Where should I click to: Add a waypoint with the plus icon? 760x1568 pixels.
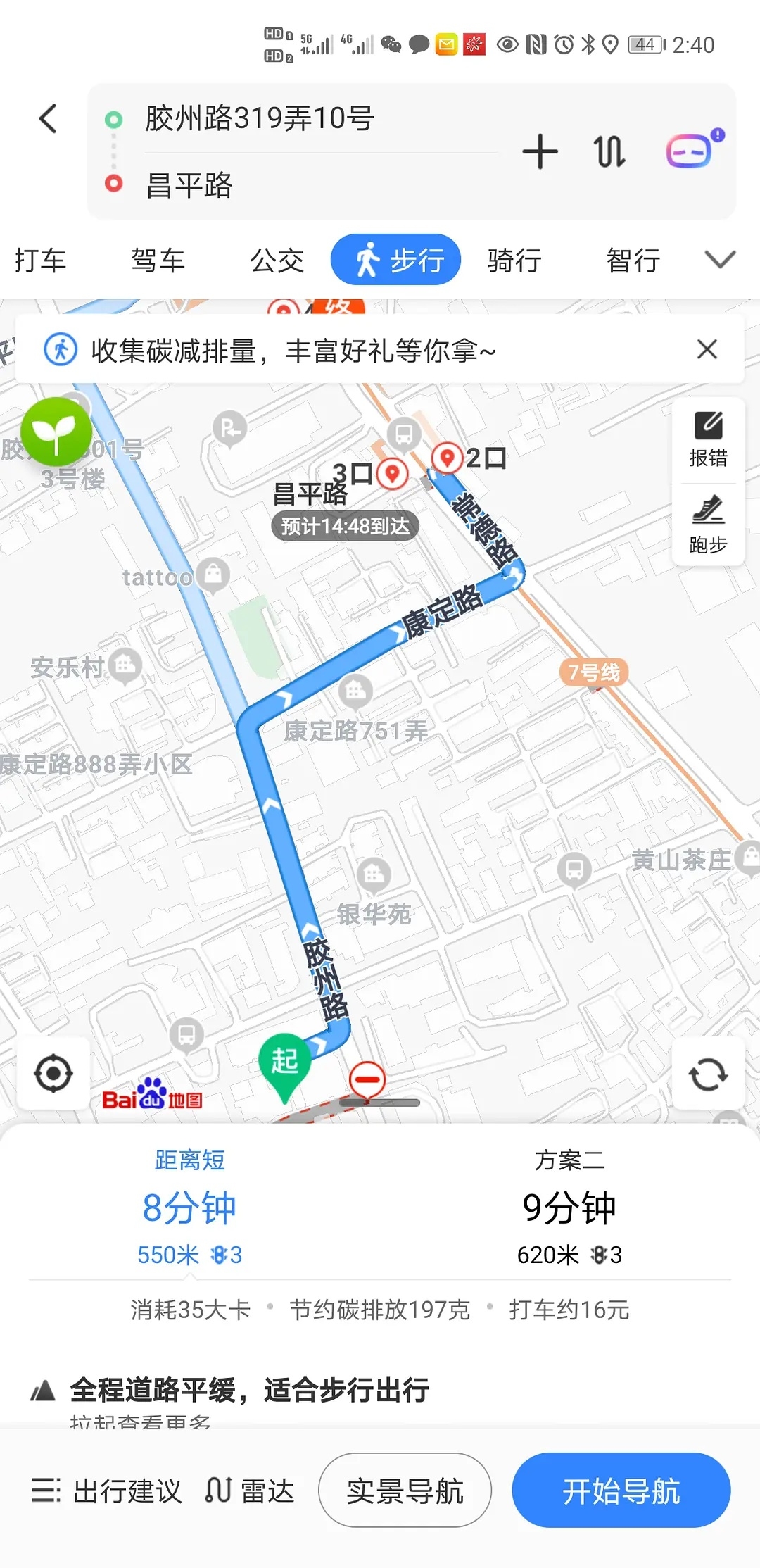(x=540, y=151)
